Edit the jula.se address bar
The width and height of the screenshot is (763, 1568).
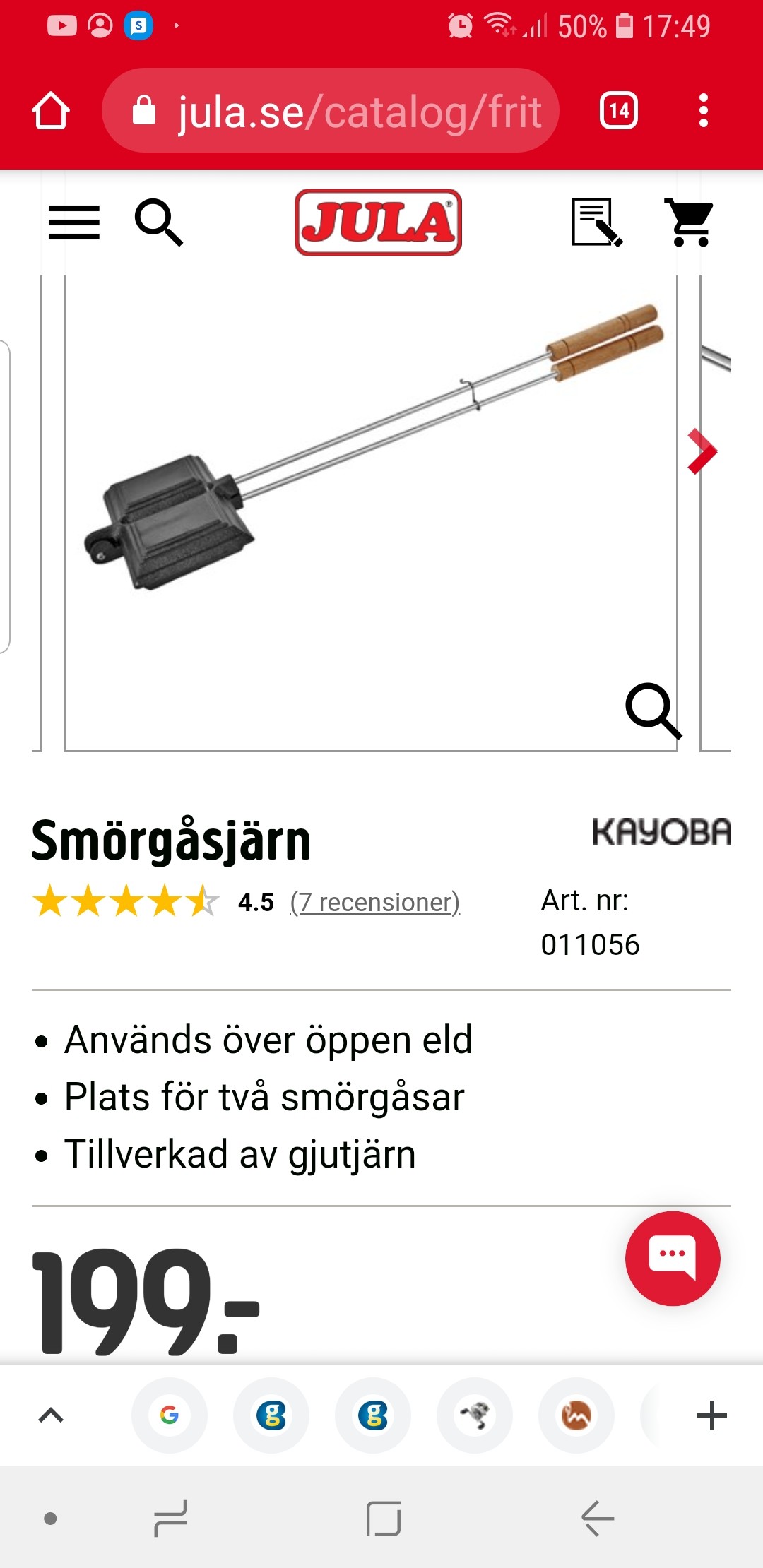coord(331,111)
